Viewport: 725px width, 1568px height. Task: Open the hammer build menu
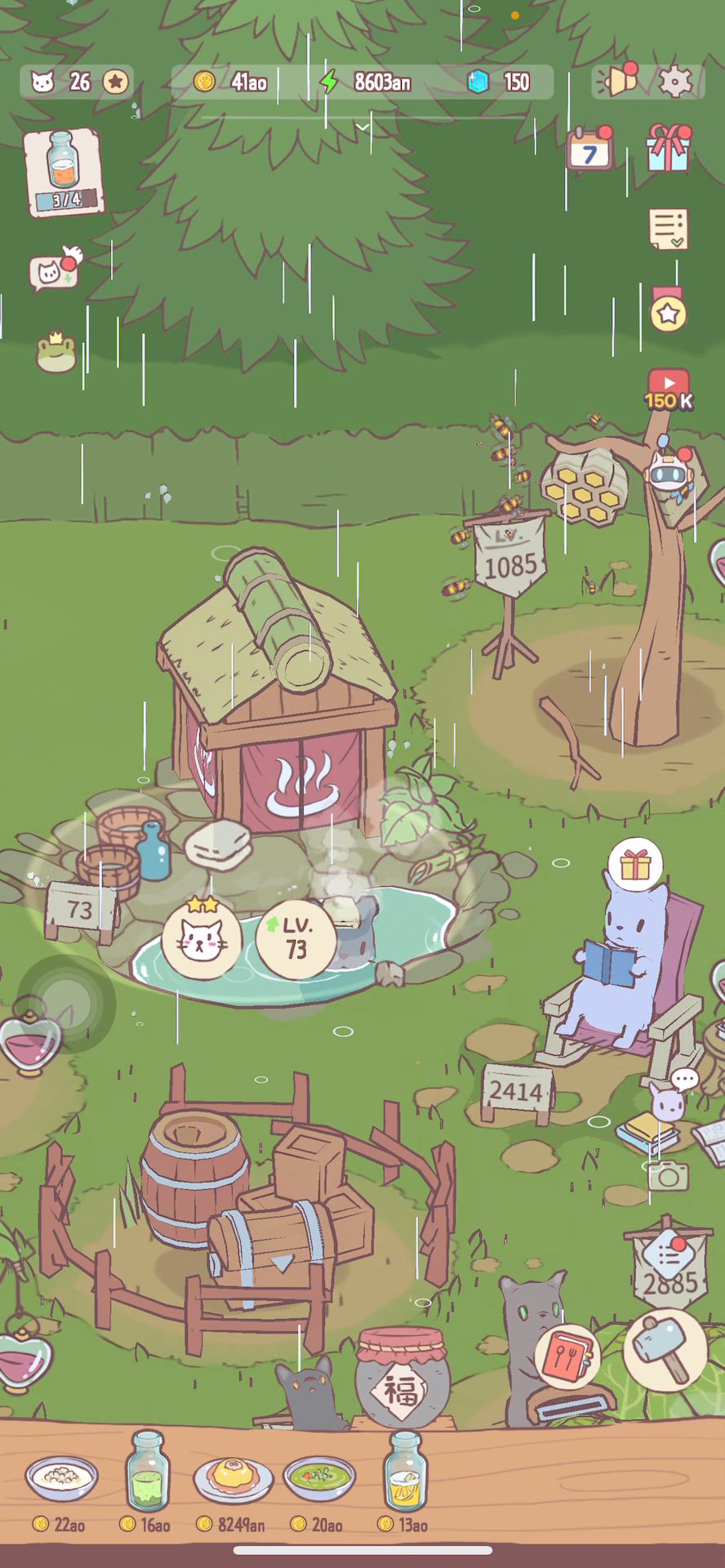pyautogui.click(x=664, y=1349)
